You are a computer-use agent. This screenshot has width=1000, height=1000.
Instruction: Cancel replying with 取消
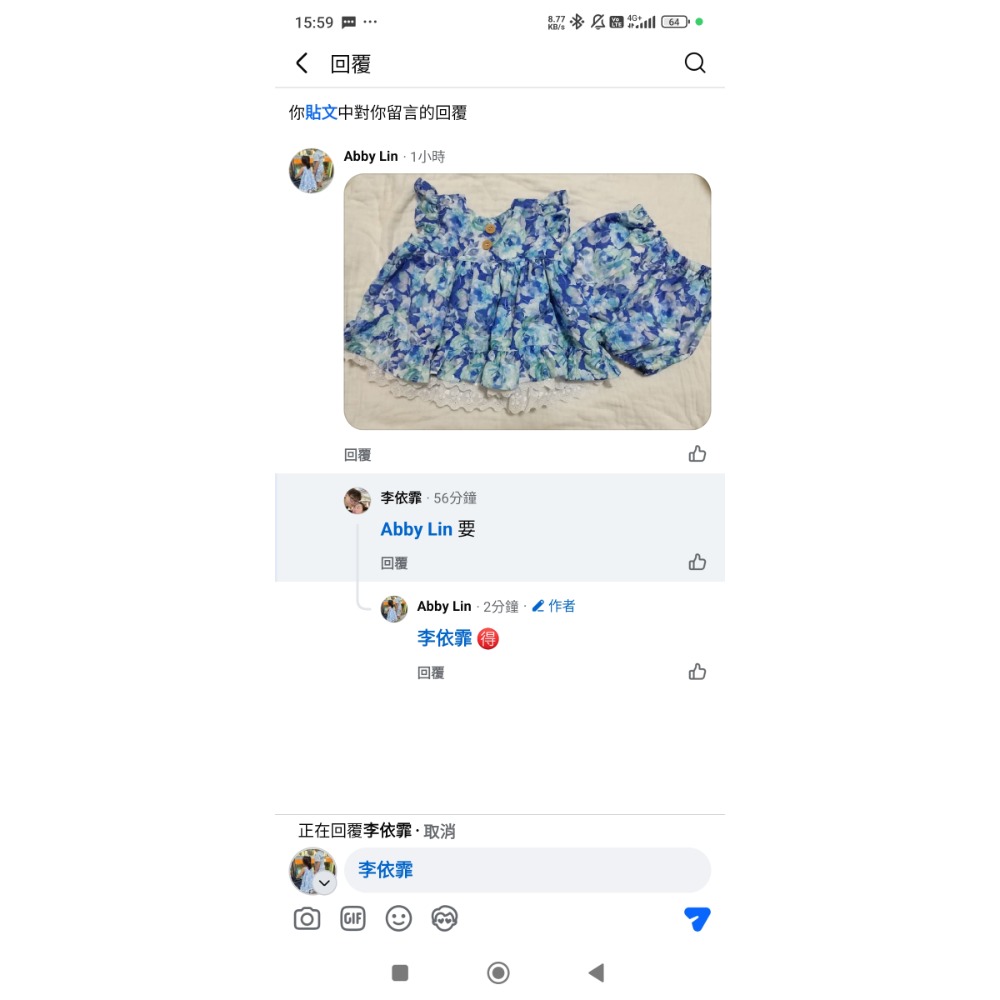(x=440, y=831)
